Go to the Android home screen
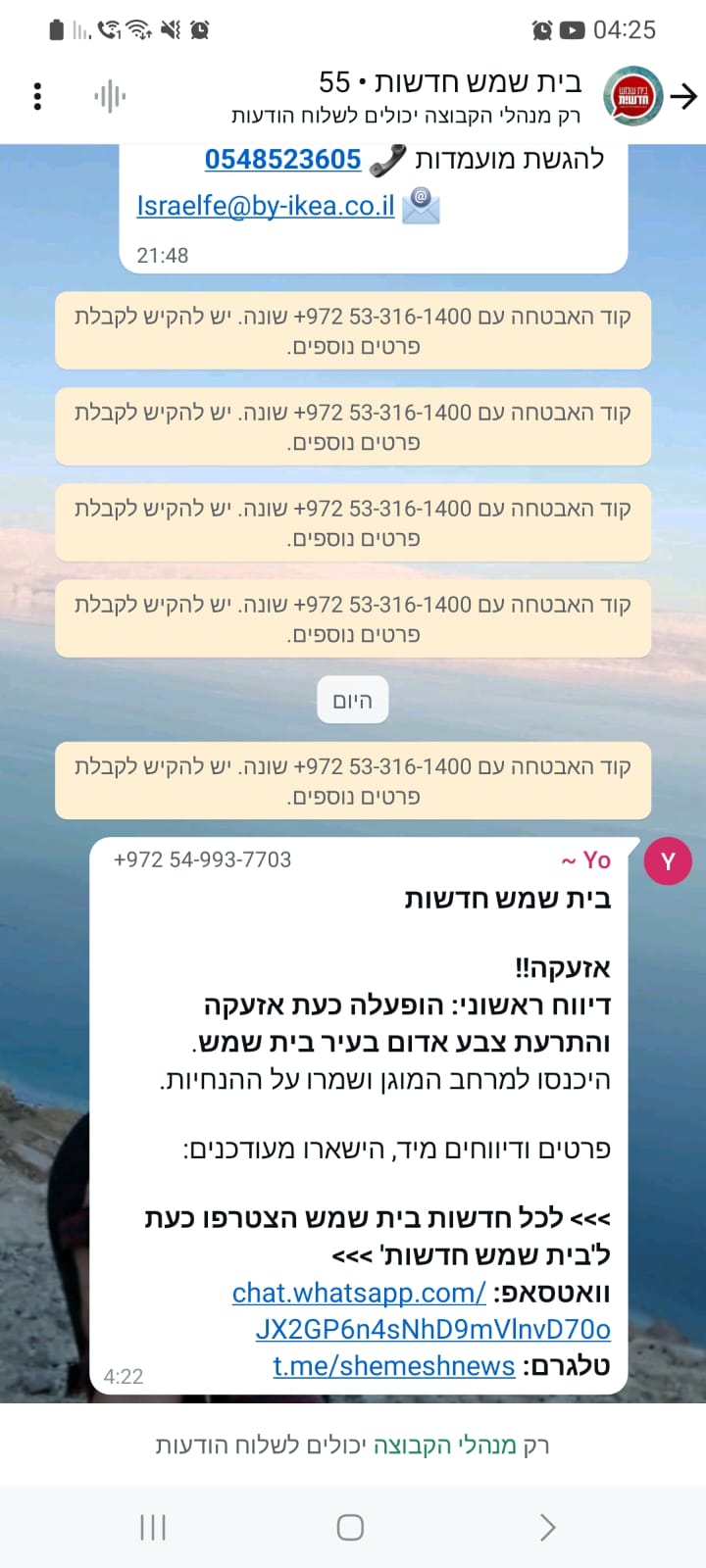 point(350,1527)
